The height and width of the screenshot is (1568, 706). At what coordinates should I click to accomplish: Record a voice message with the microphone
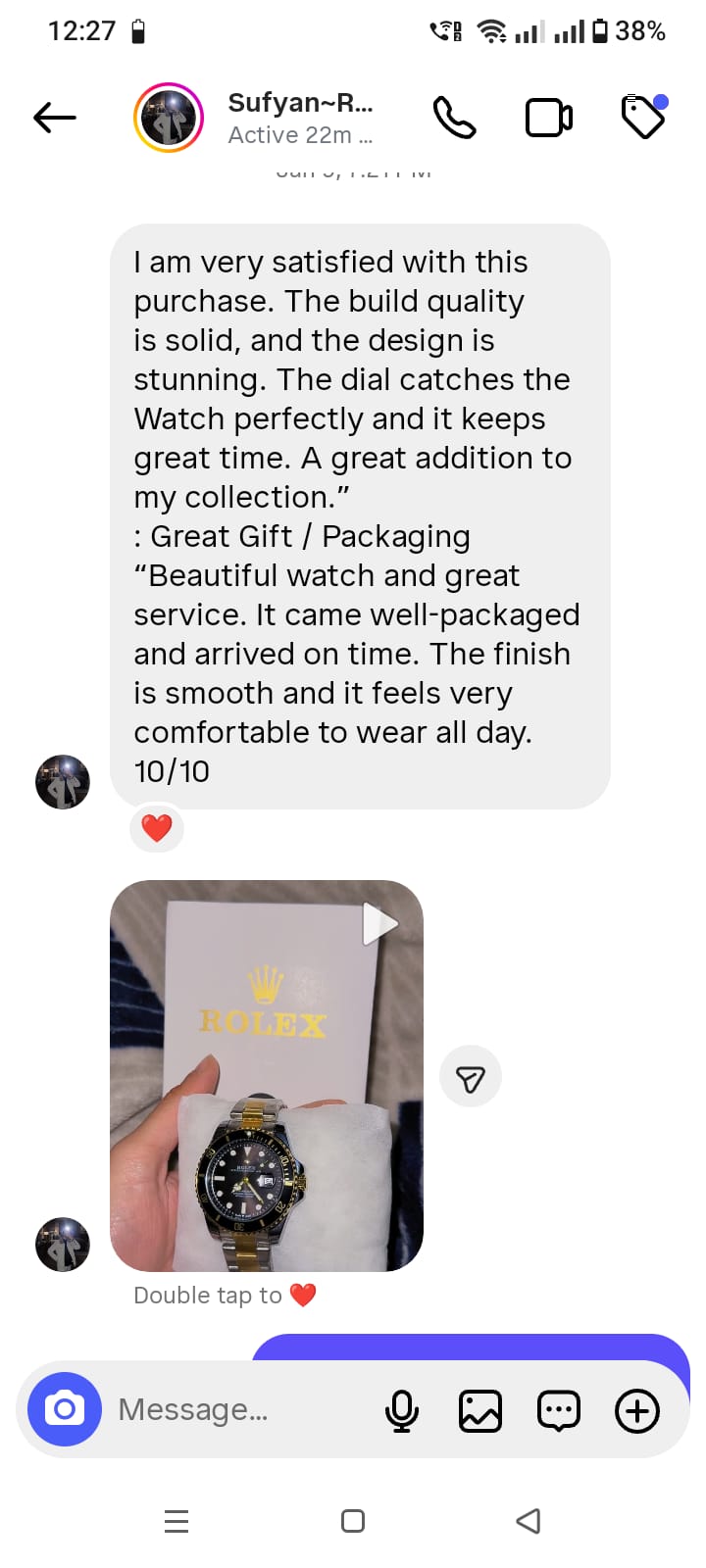401,1411
